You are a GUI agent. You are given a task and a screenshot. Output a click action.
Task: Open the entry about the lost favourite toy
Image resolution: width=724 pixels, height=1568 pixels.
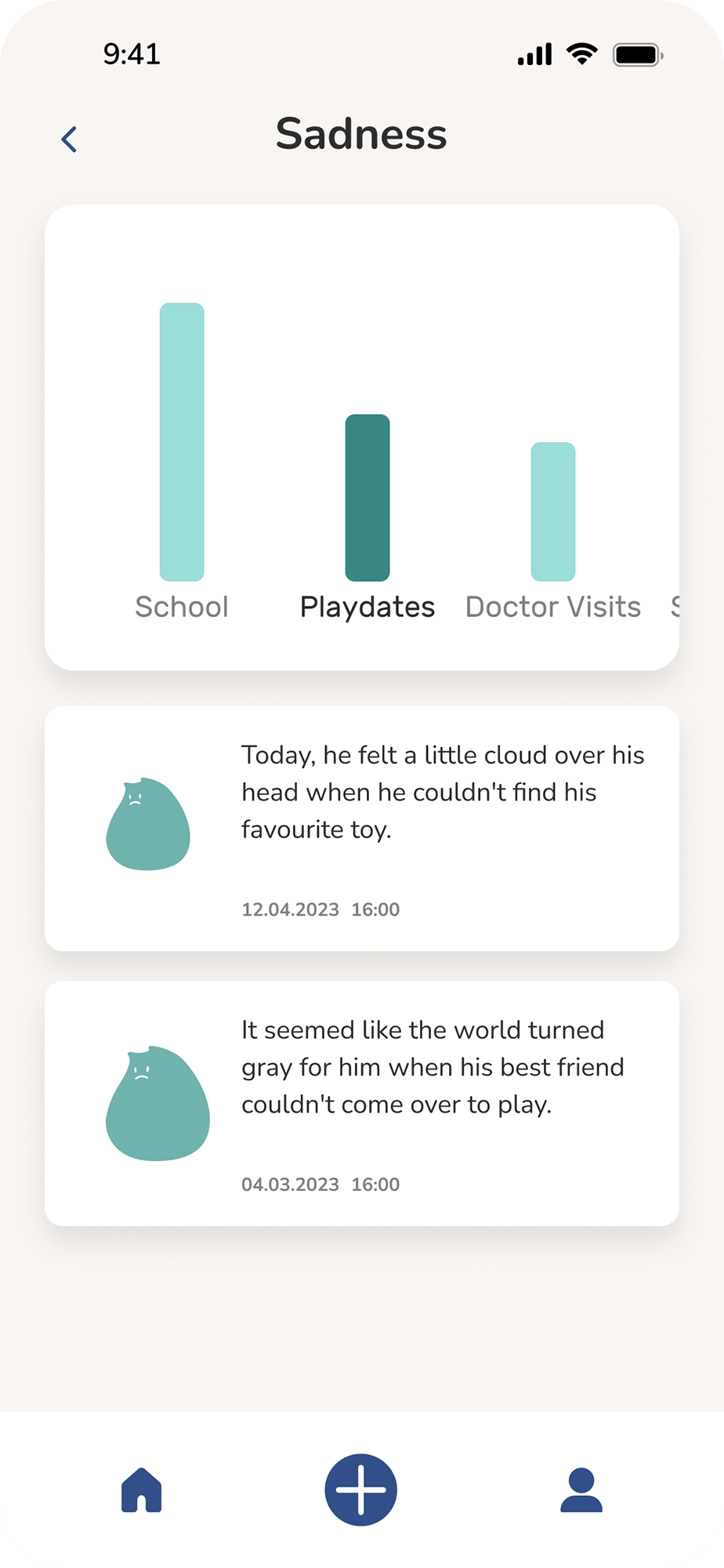pyautogui.click(x=362, y=829)
